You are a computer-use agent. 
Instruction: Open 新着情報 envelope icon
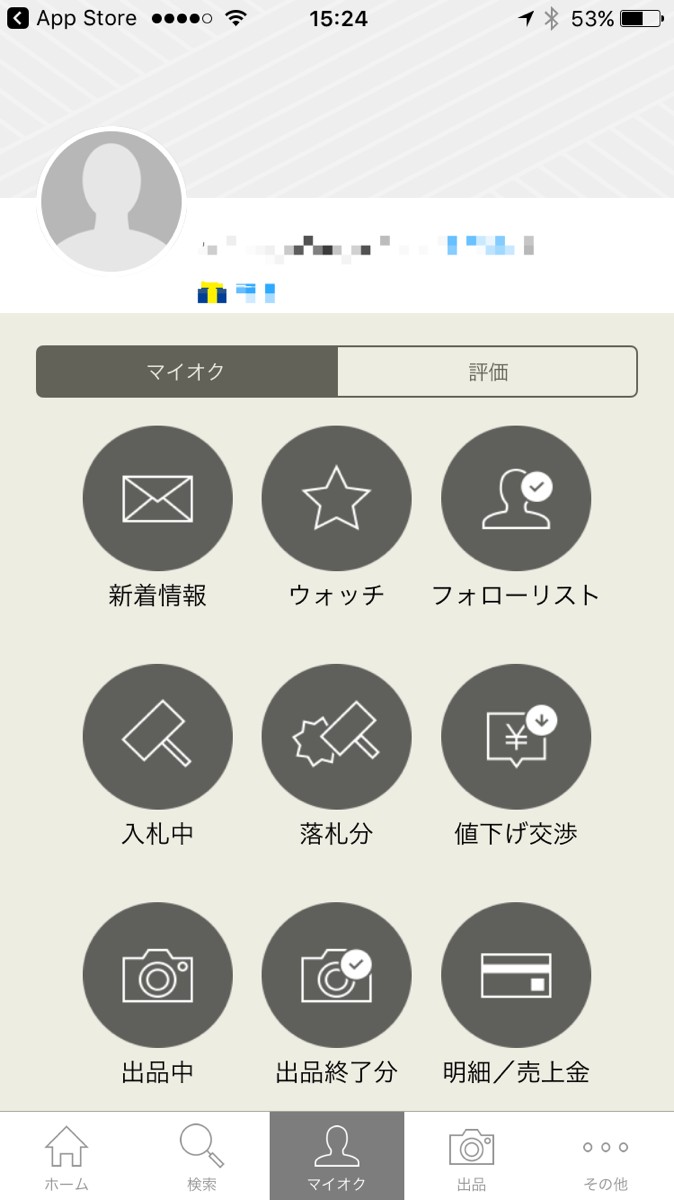pyautogui.click(x=157, y=499)
